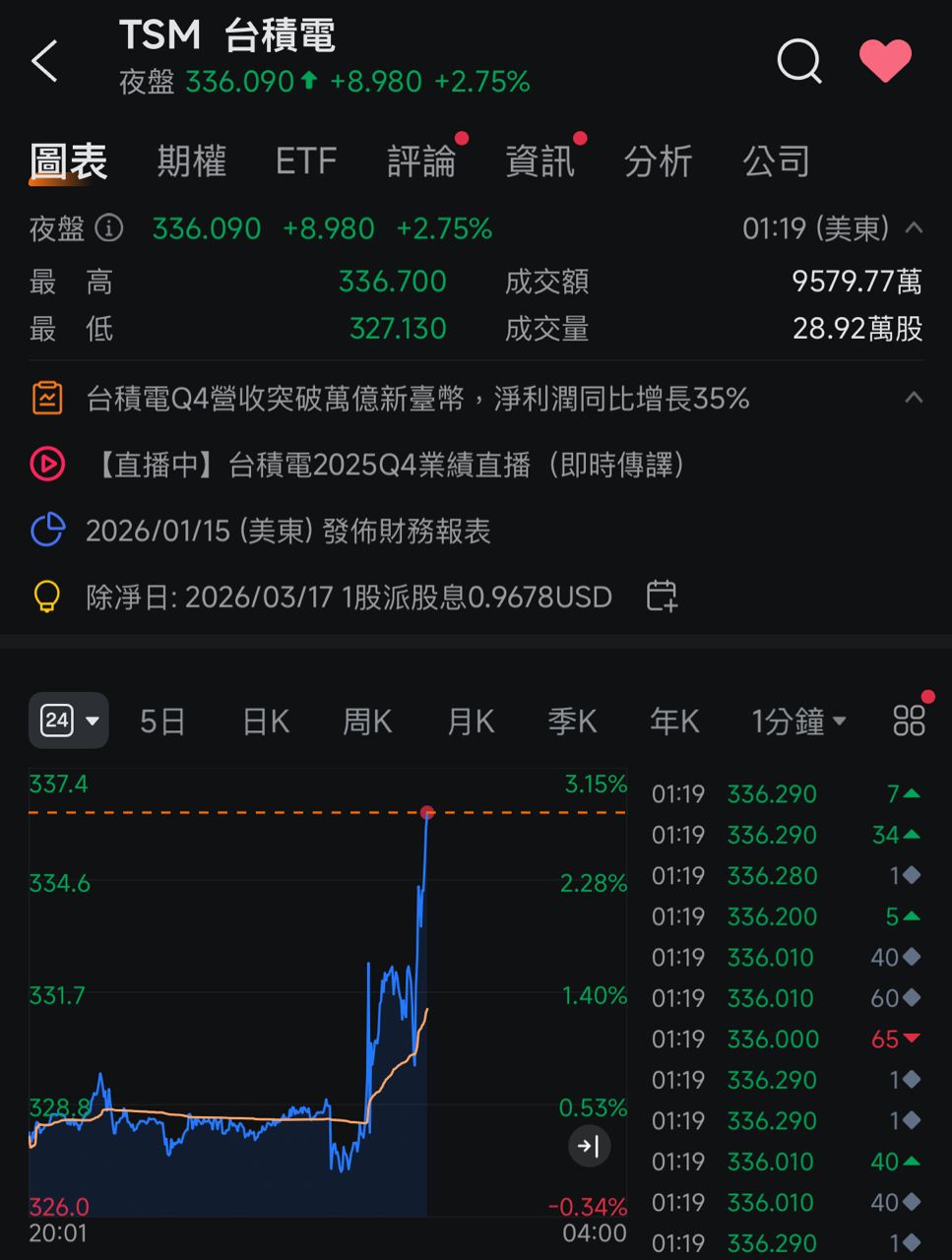
Task: View the 公司 tab
Action: 776,161
